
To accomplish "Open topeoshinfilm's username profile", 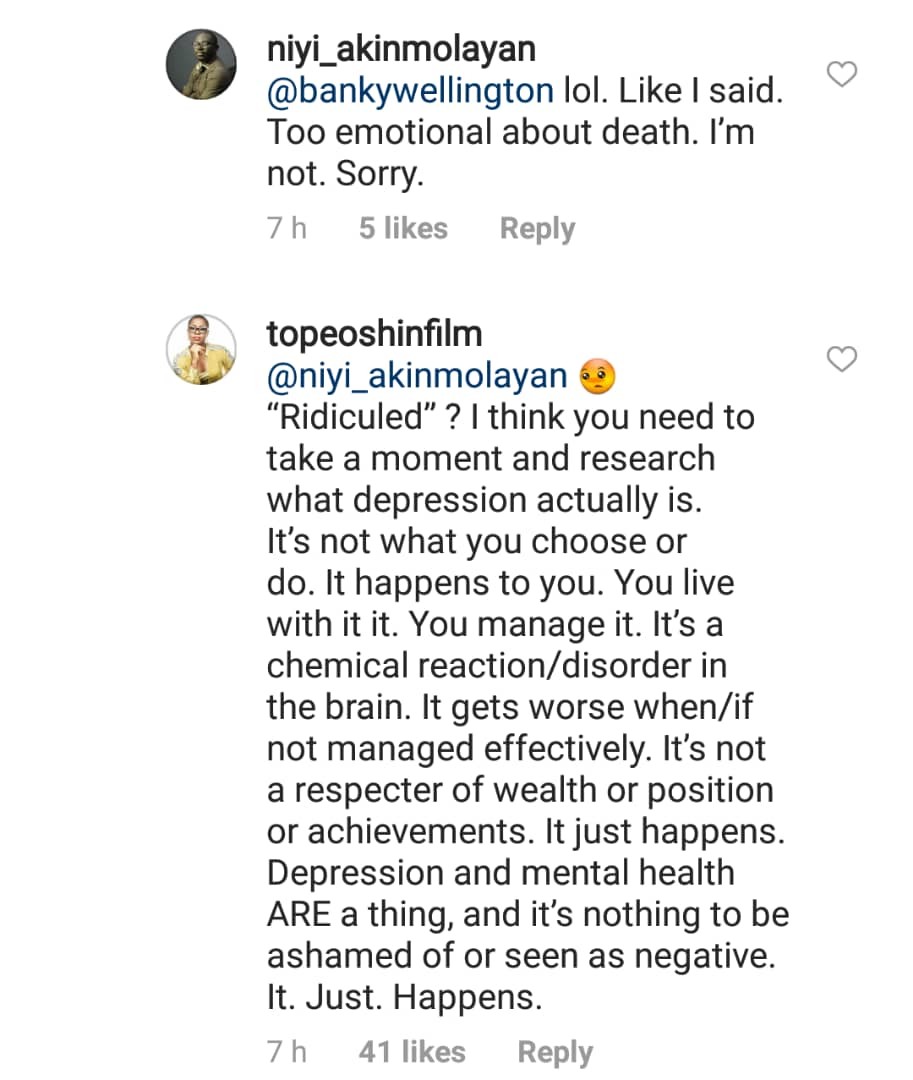I will pyautogui.click(x=374, y=334).
